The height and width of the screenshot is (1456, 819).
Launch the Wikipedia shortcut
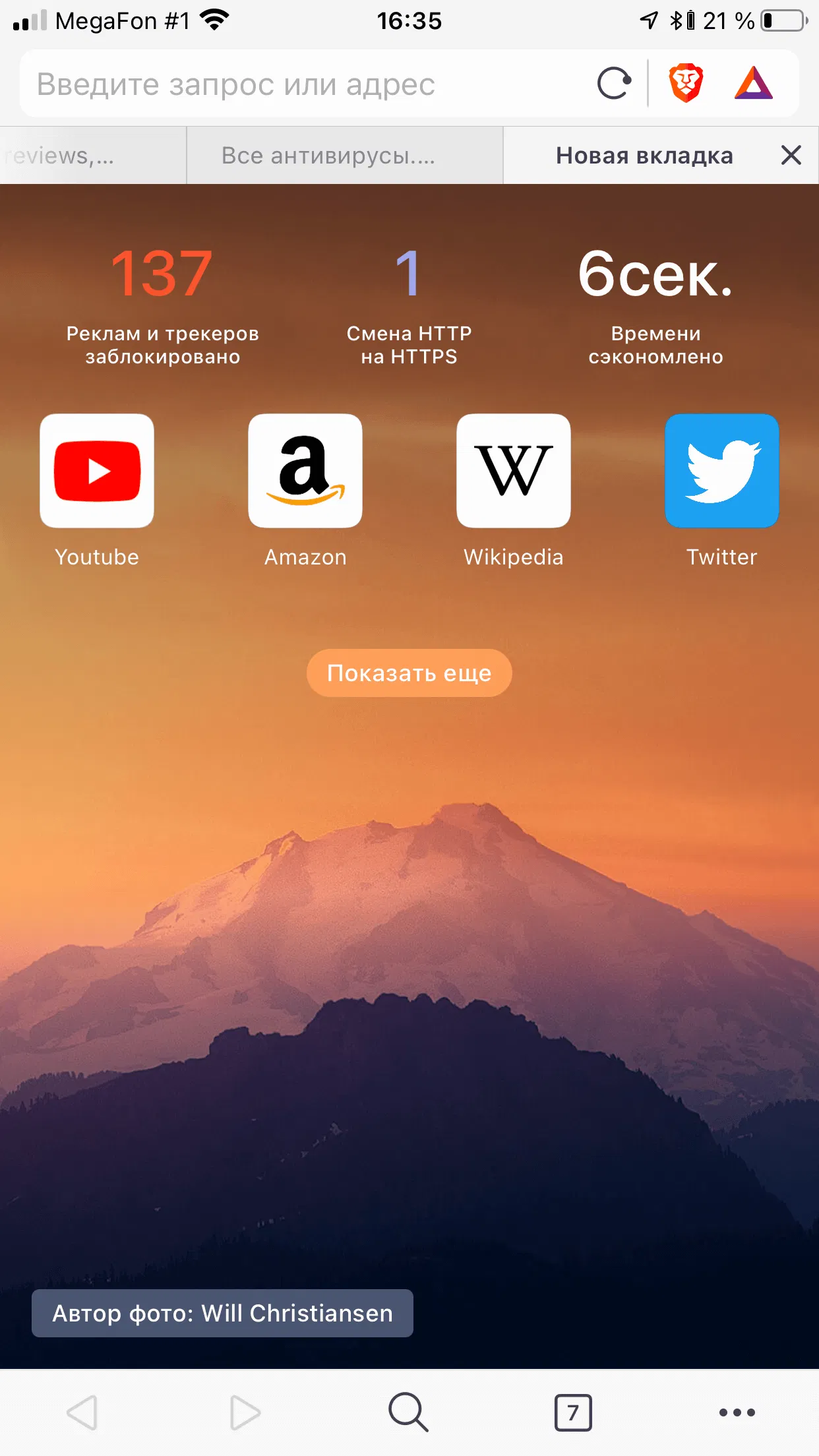[514, 471]
